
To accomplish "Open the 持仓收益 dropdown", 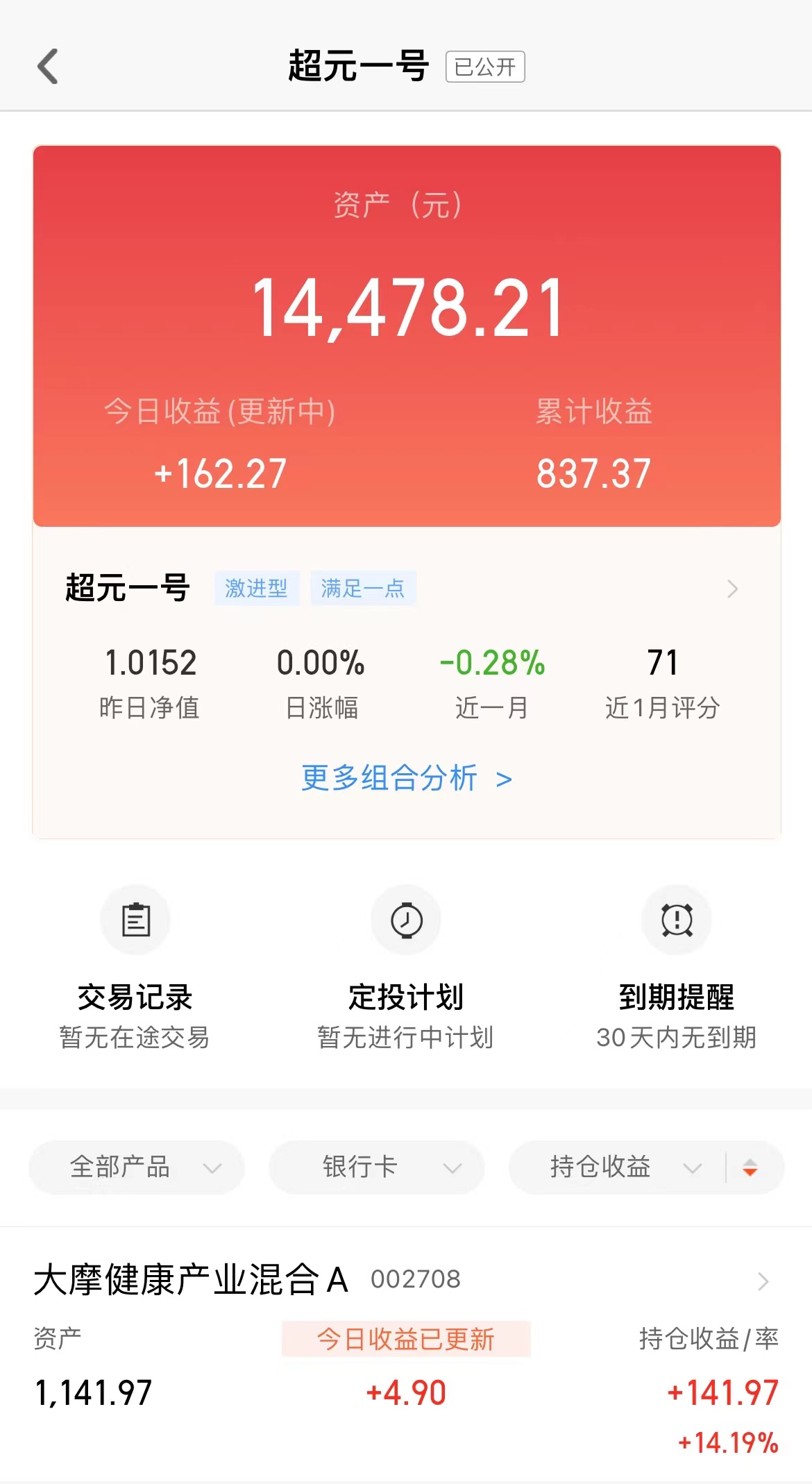I will tap(616, 1167).
